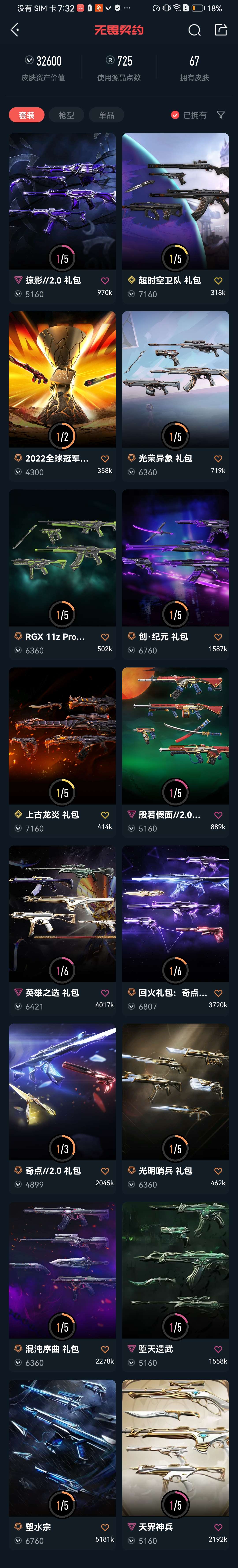This screenshot has height=1568, width=238.
Task: Open the 英雄之选 礼包 card
Action: (62, 913)
